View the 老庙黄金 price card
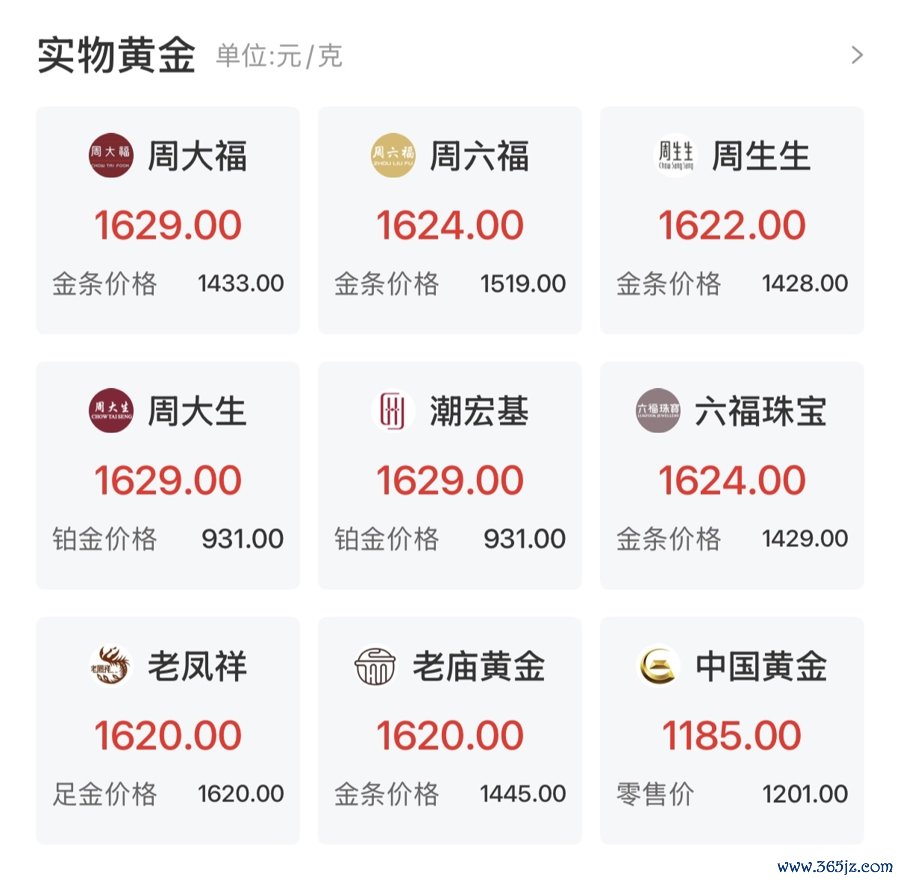900x882 pixels. point(450,730)
